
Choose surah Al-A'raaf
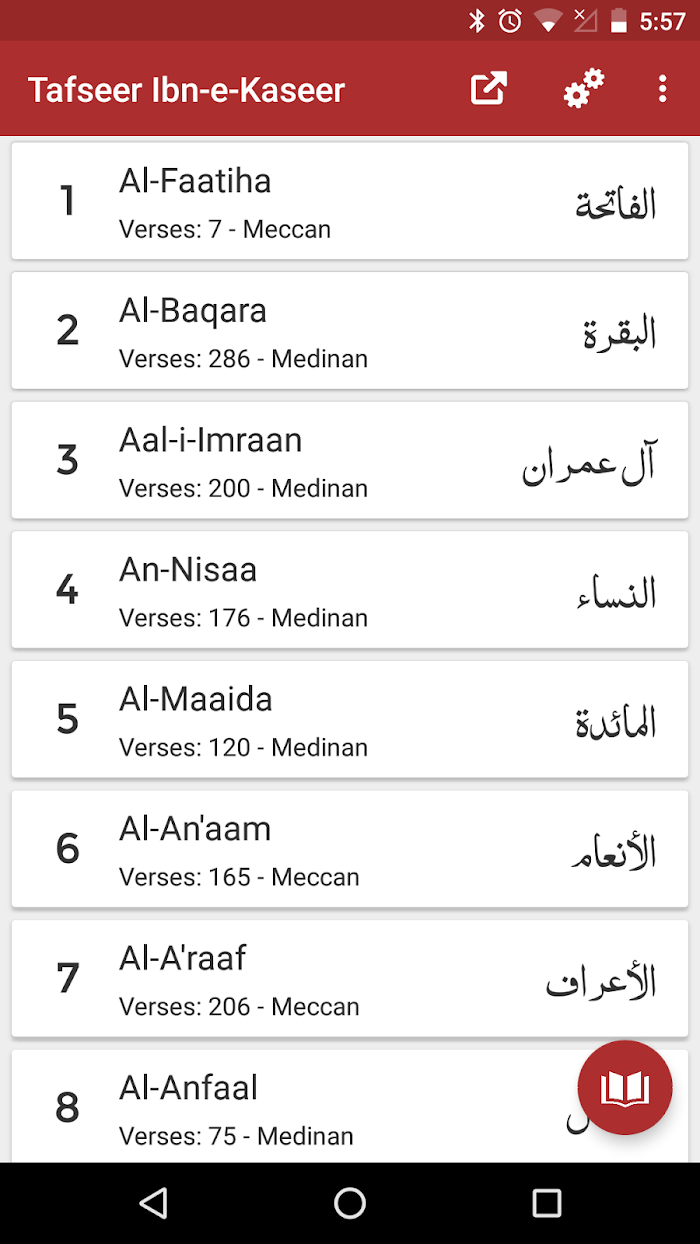(350, 978)
